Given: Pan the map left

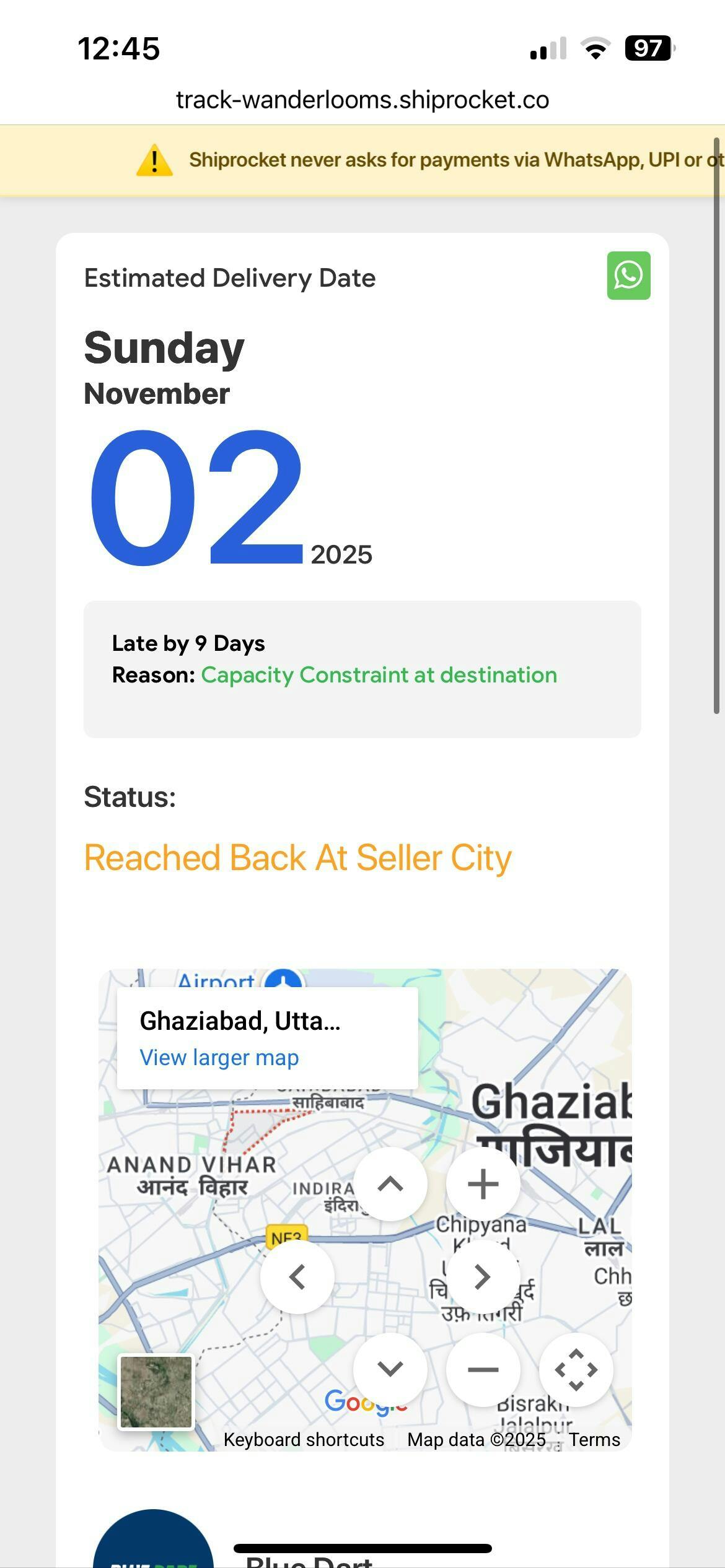Looking at the screenshot, I should click(297, 1277).
